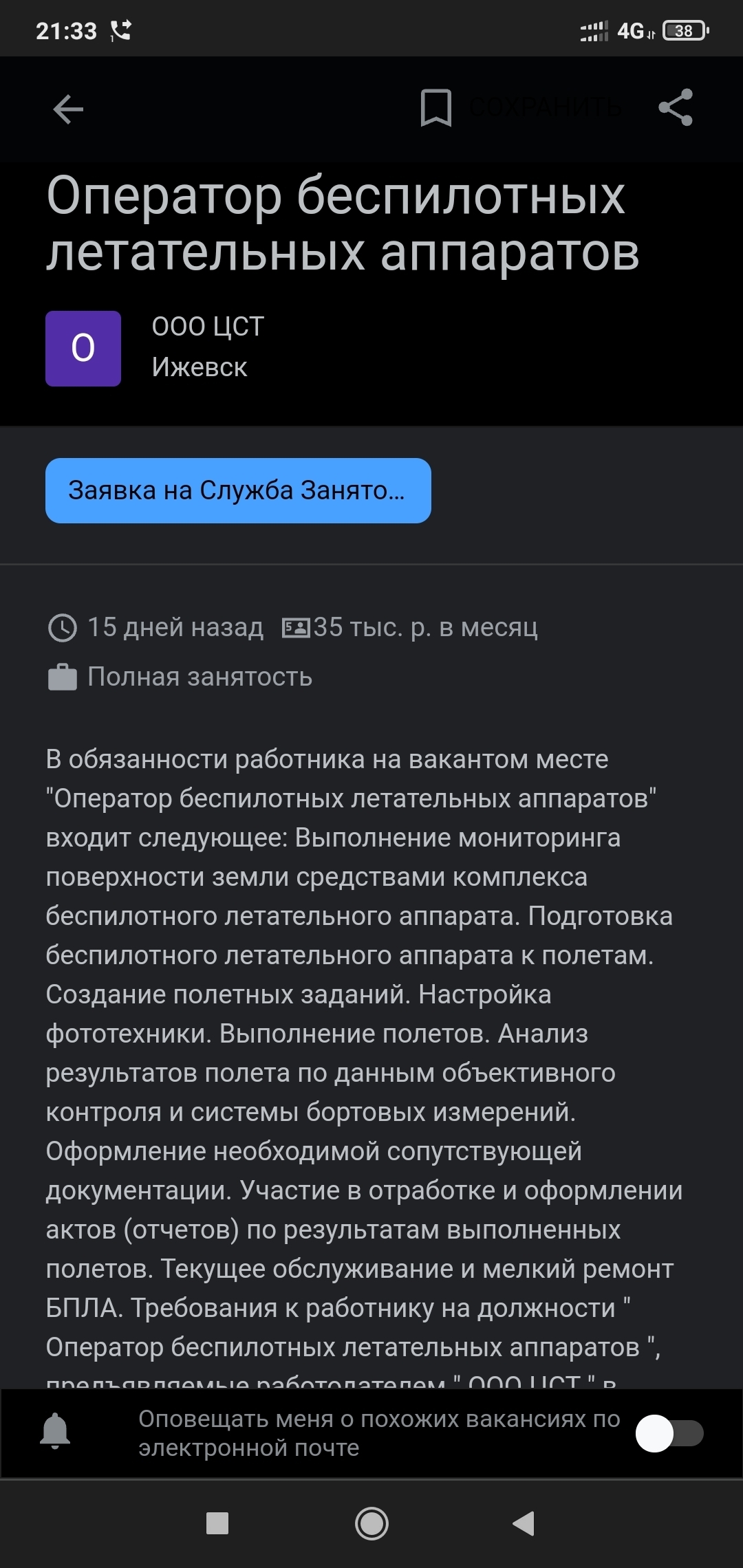Screen dimensions: 743x1568
Task: Open recent apps via the square button
Action: [x=217, y=1523]
